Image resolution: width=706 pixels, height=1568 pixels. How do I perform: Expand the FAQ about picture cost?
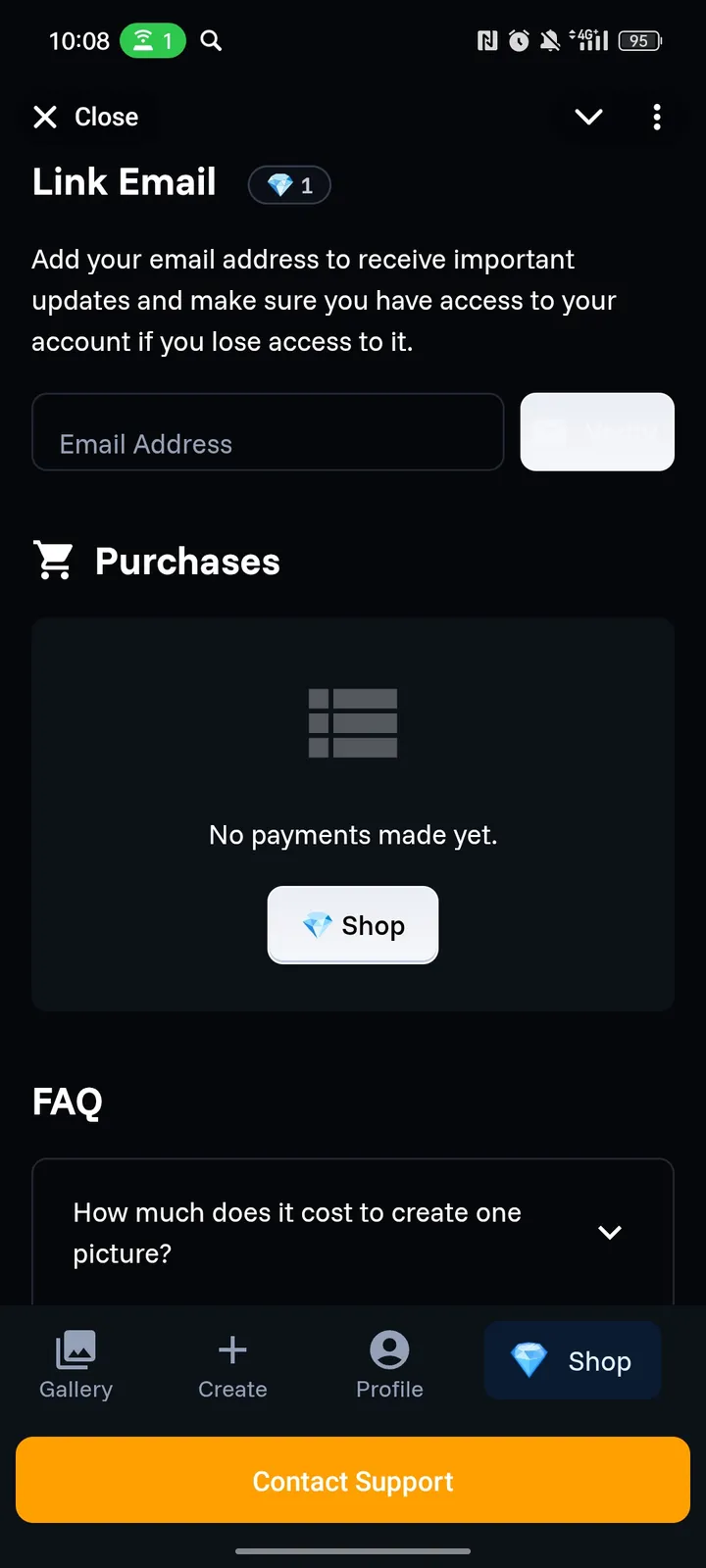[353, 1232]
